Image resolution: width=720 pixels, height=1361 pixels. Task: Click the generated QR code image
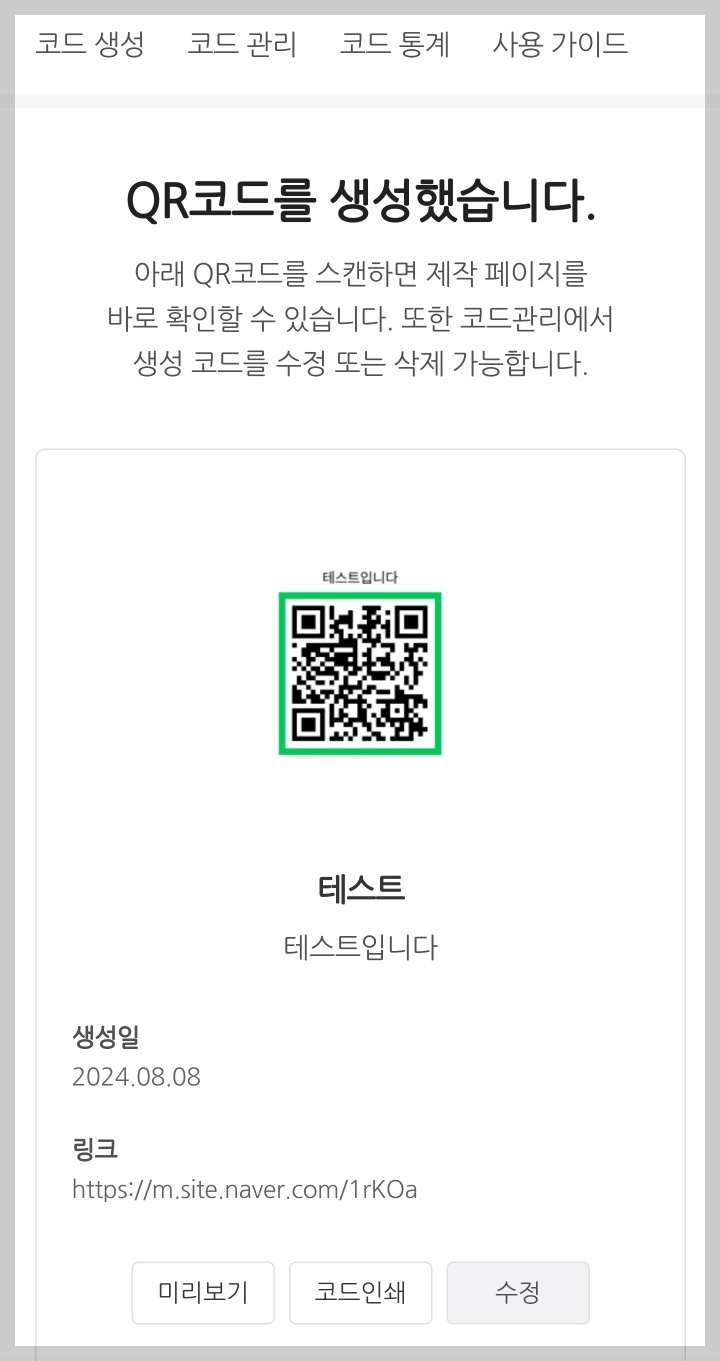point(360,673)
